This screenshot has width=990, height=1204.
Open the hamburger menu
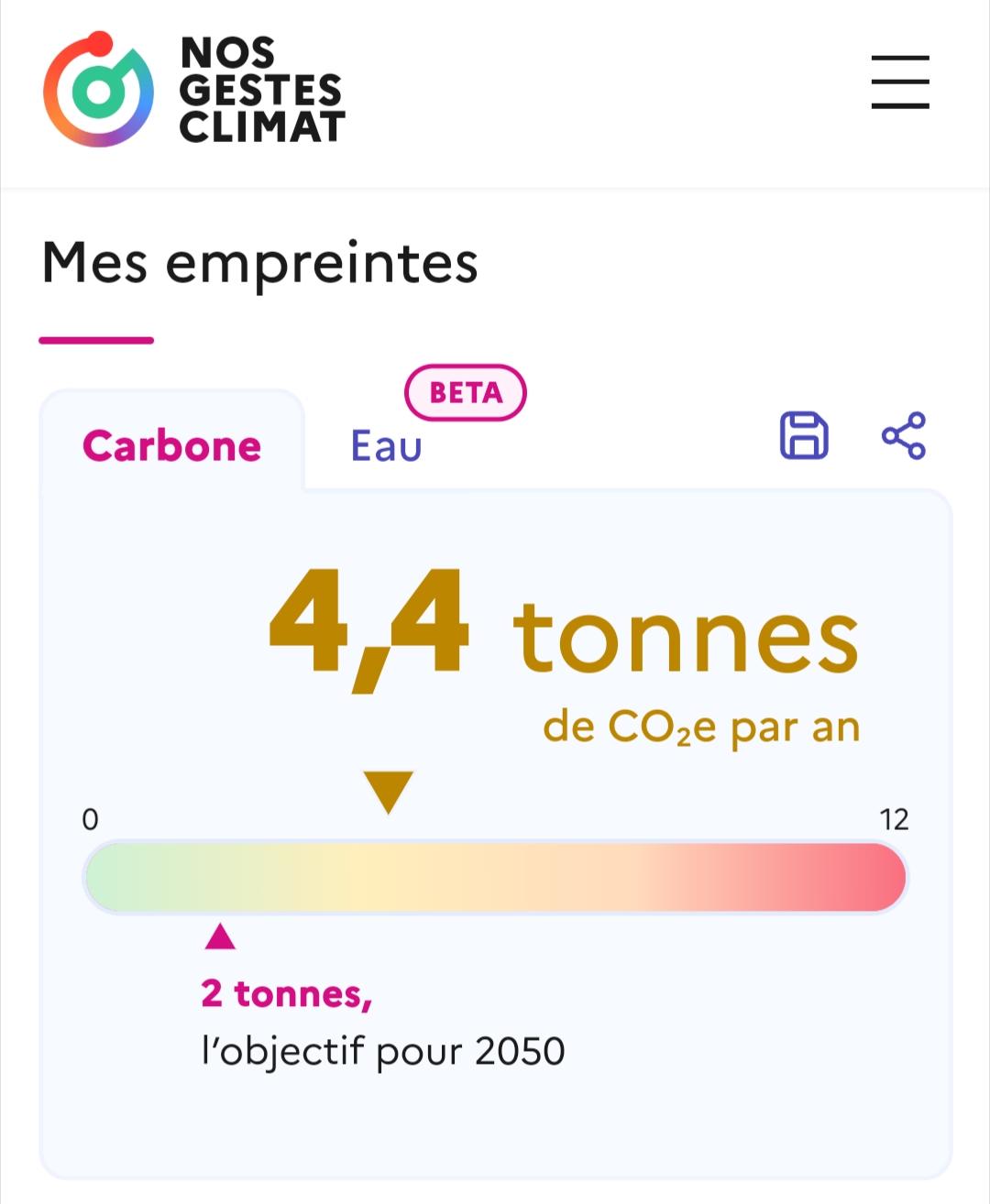click(x=899, y=82)
